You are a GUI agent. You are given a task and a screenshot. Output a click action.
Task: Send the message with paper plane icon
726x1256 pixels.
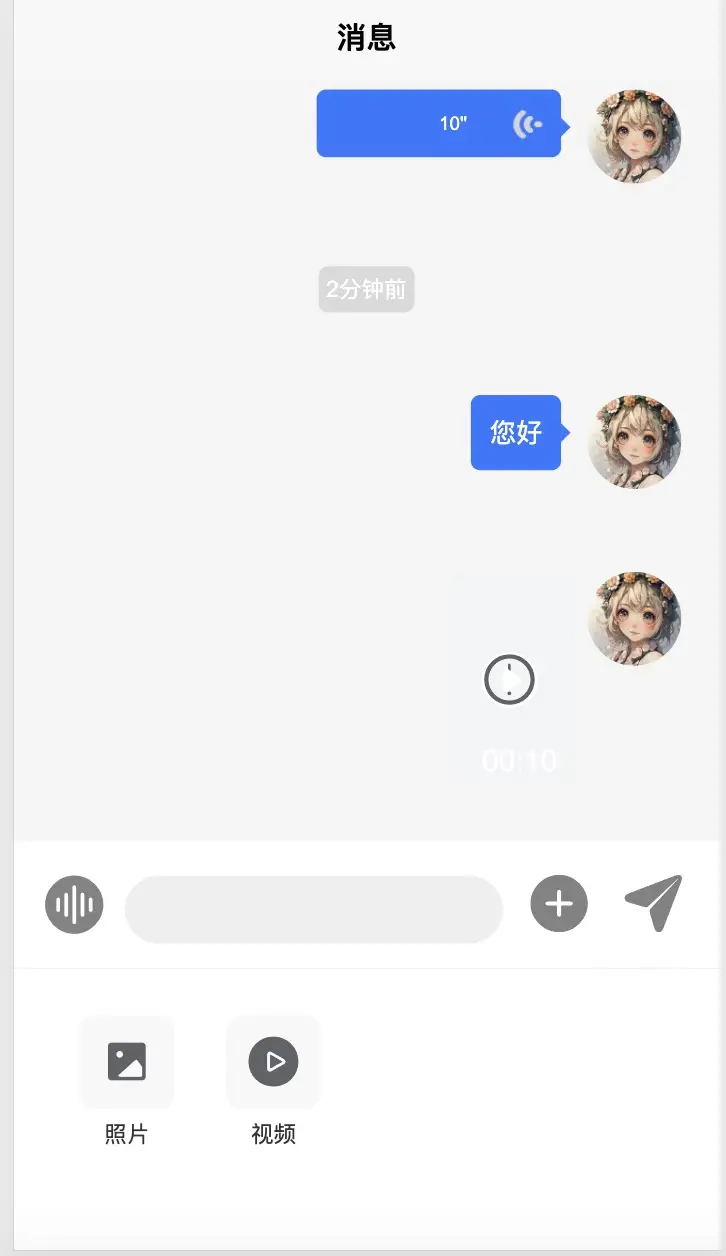(x=653, y=903)
